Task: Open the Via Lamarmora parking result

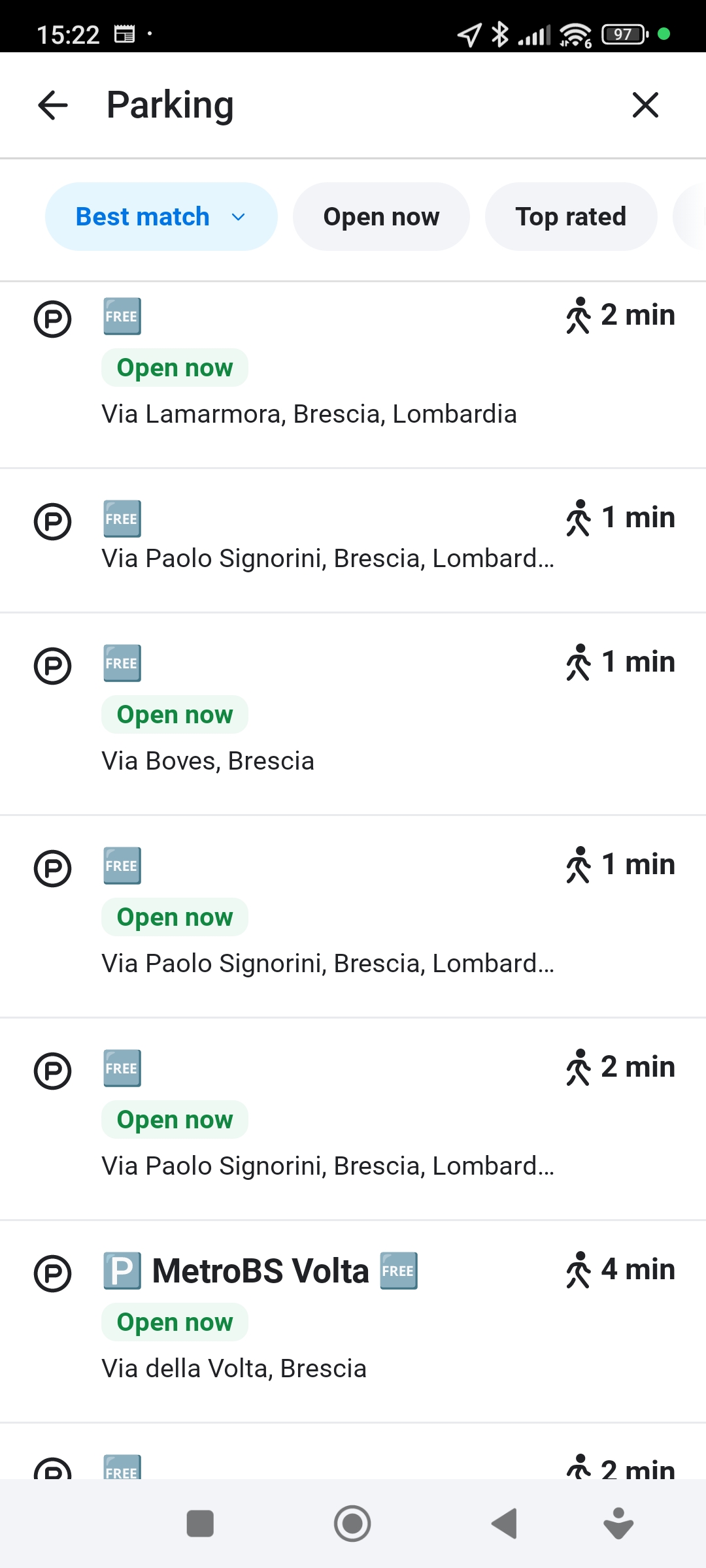Action: (353, 375)
